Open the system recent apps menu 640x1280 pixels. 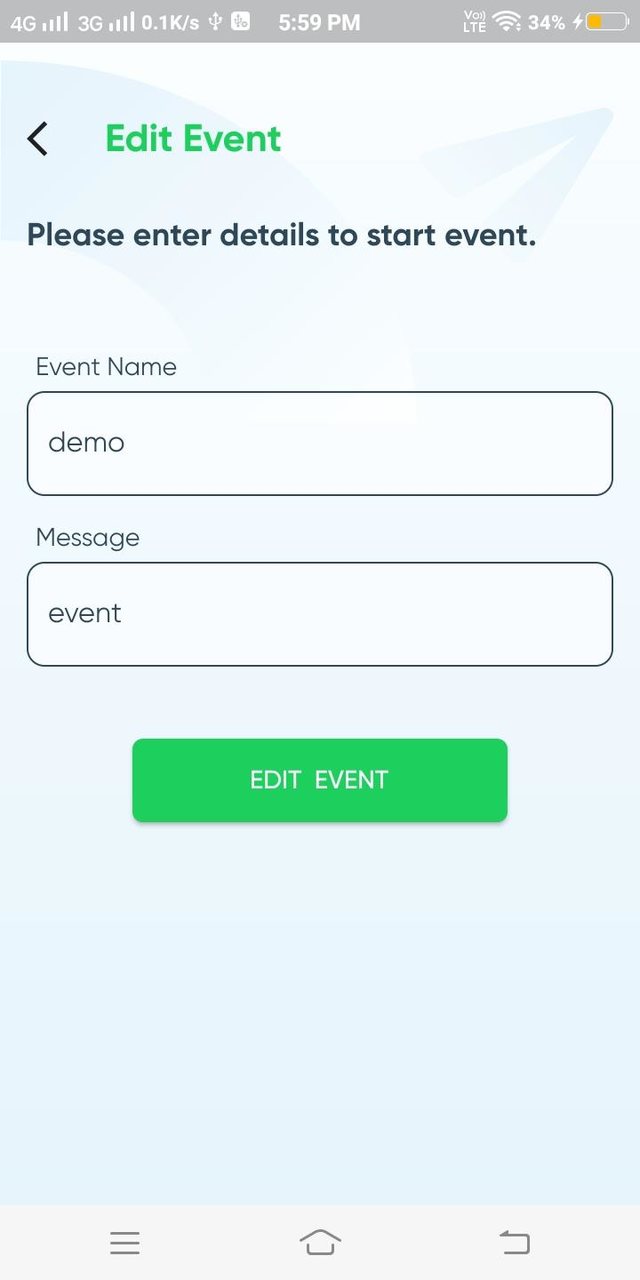(125, 1243)
